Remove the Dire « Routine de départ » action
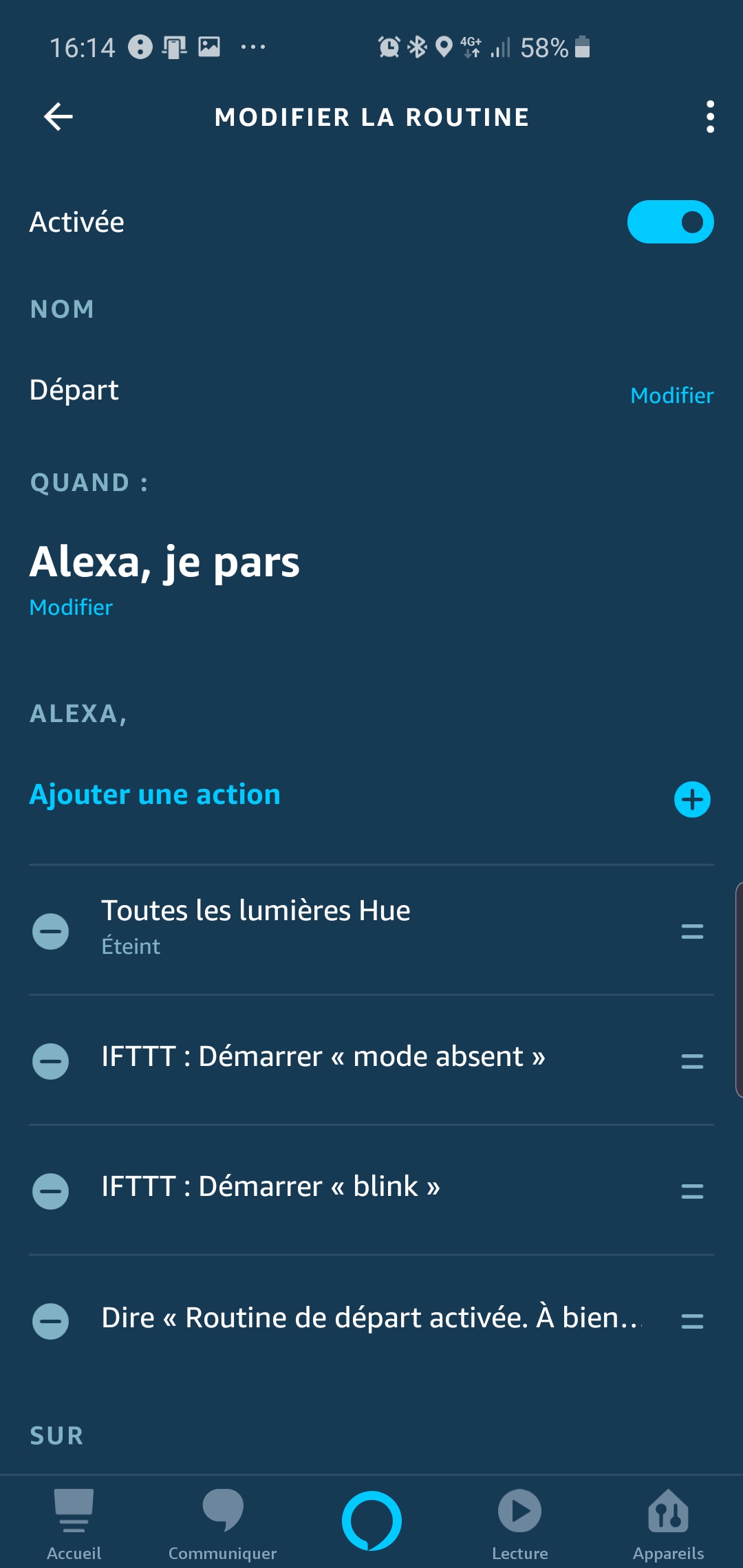The image size is (743, 1568). pos(51,1320)
